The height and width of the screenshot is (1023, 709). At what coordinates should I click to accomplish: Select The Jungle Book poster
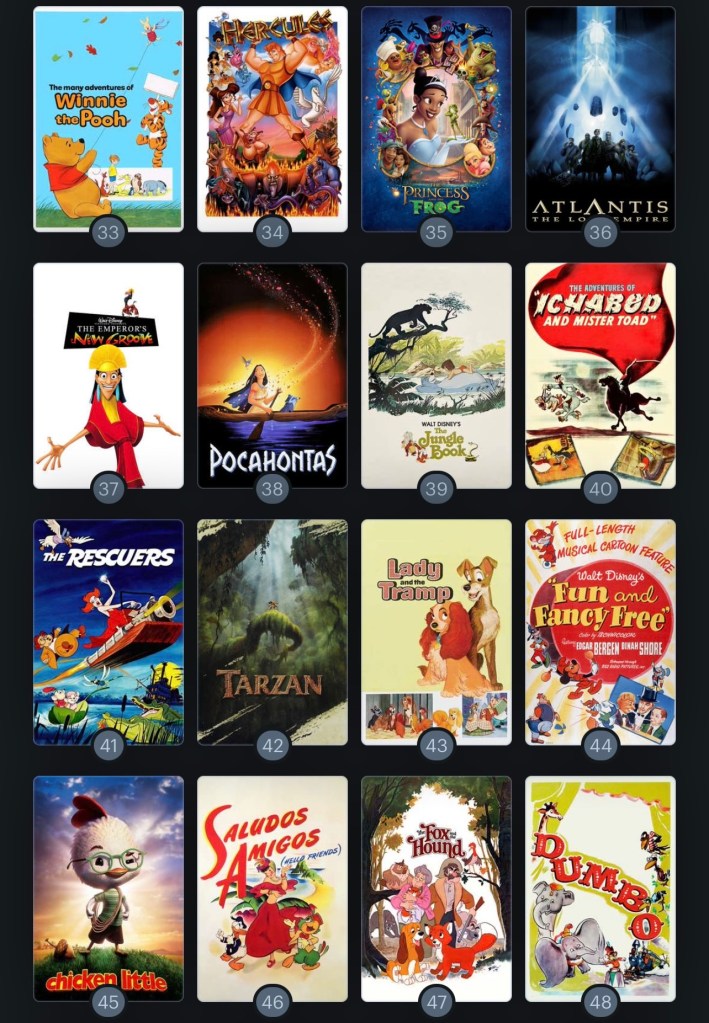click(436, 375)
